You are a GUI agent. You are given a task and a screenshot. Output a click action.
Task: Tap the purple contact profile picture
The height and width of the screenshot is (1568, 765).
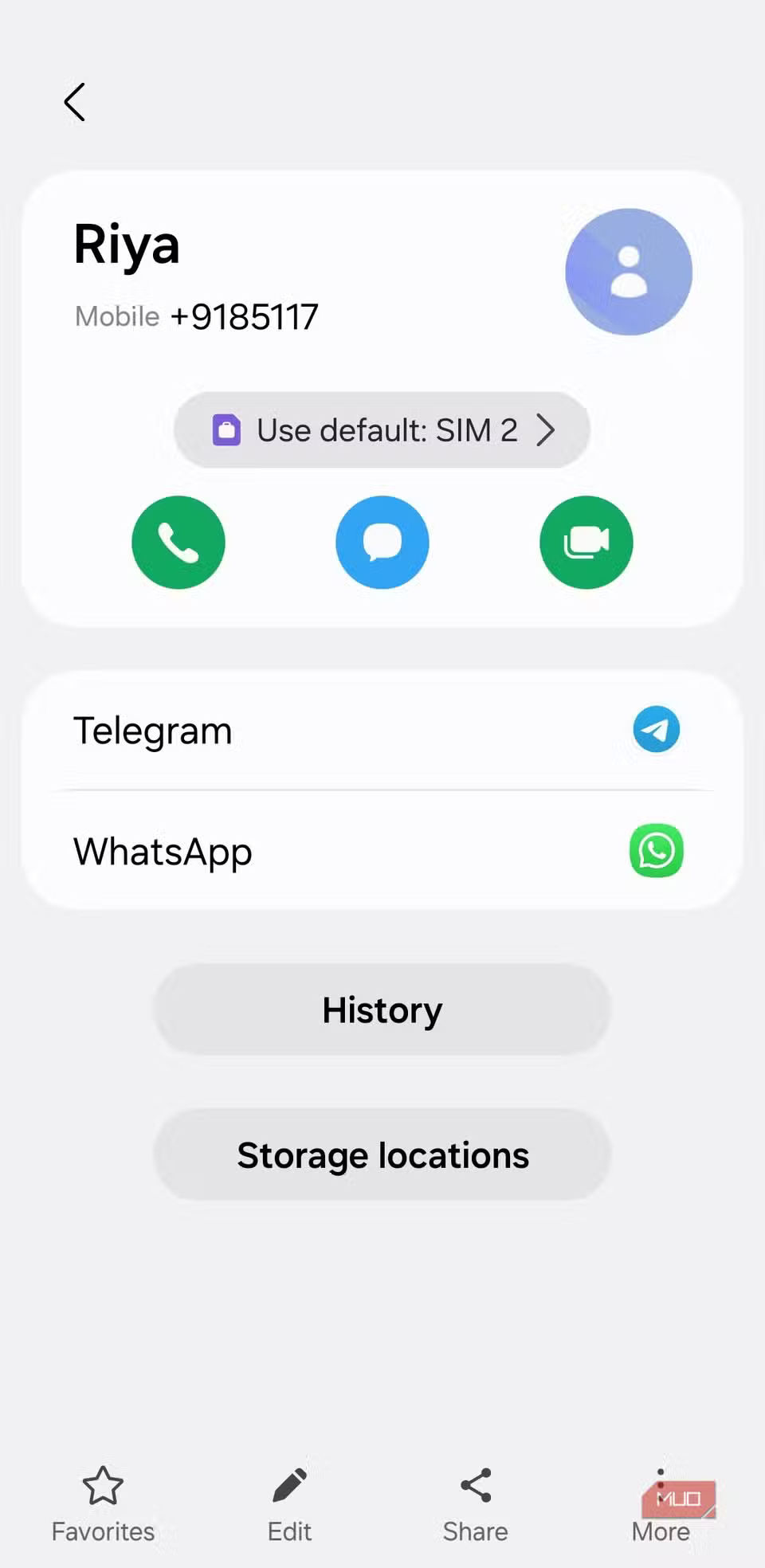pos(628,272)
